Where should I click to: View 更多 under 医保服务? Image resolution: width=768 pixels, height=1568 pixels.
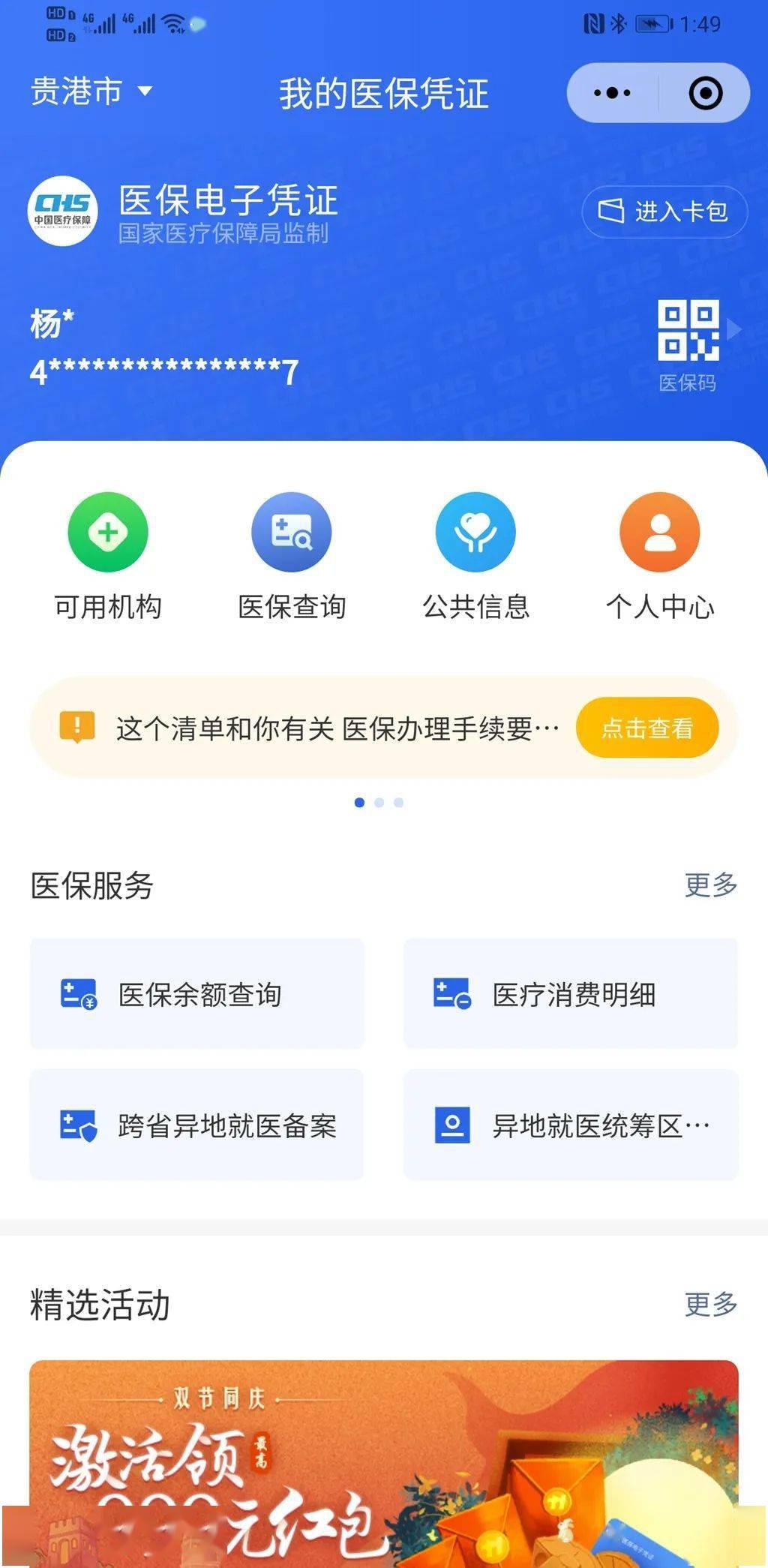point(710,885)
